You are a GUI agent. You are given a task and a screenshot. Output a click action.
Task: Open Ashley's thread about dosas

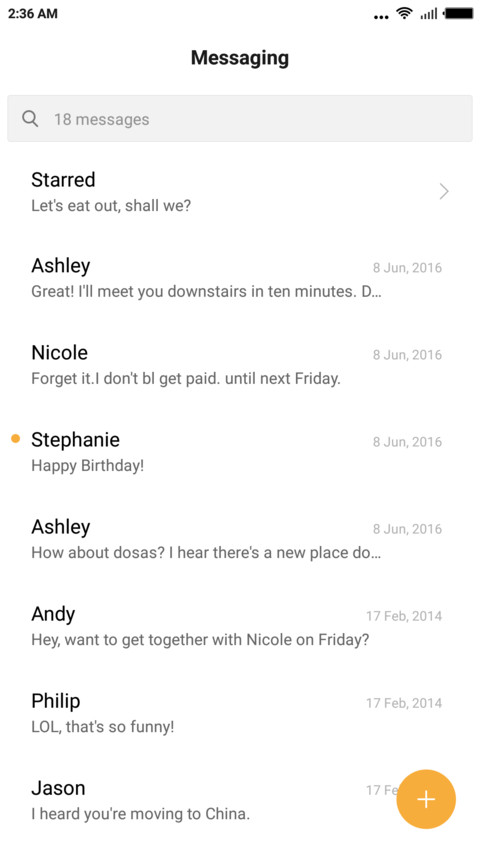coord(239,540)
